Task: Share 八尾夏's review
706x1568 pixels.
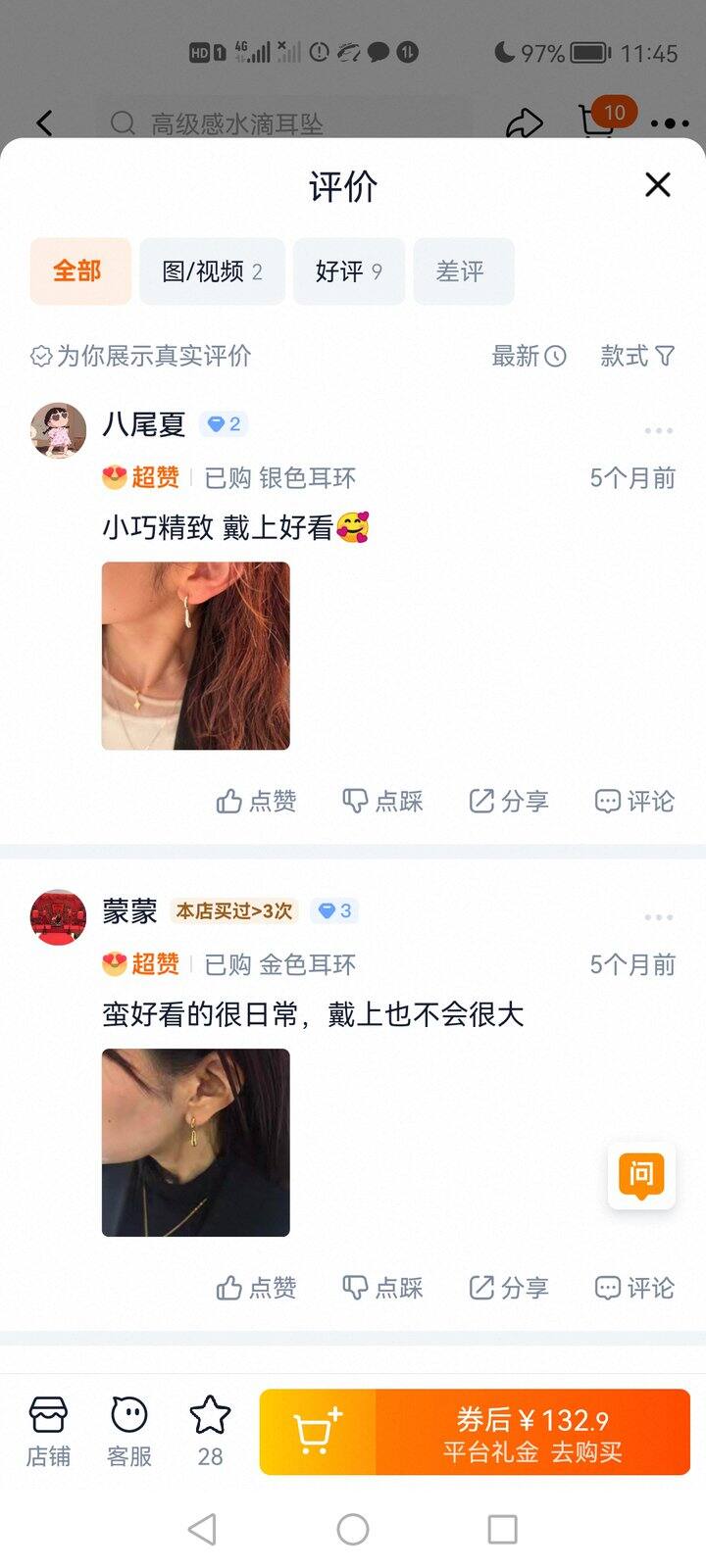Action: tap(509, 801)
